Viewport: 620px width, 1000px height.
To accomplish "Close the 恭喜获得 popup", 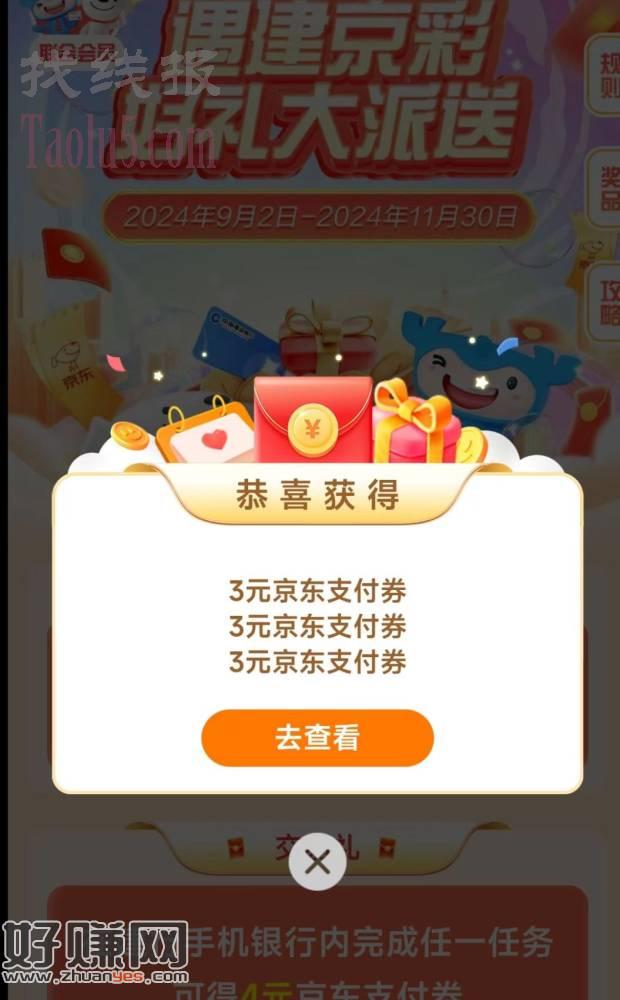I will (x=317, y=861).
